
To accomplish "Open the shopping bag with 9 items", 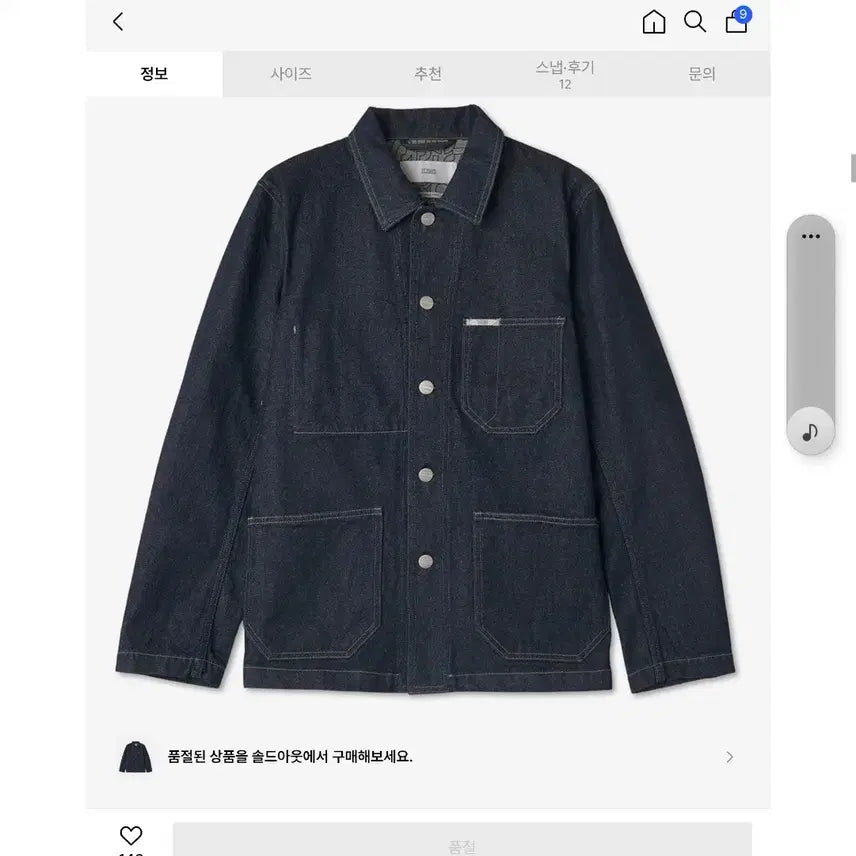I will 737,21.
